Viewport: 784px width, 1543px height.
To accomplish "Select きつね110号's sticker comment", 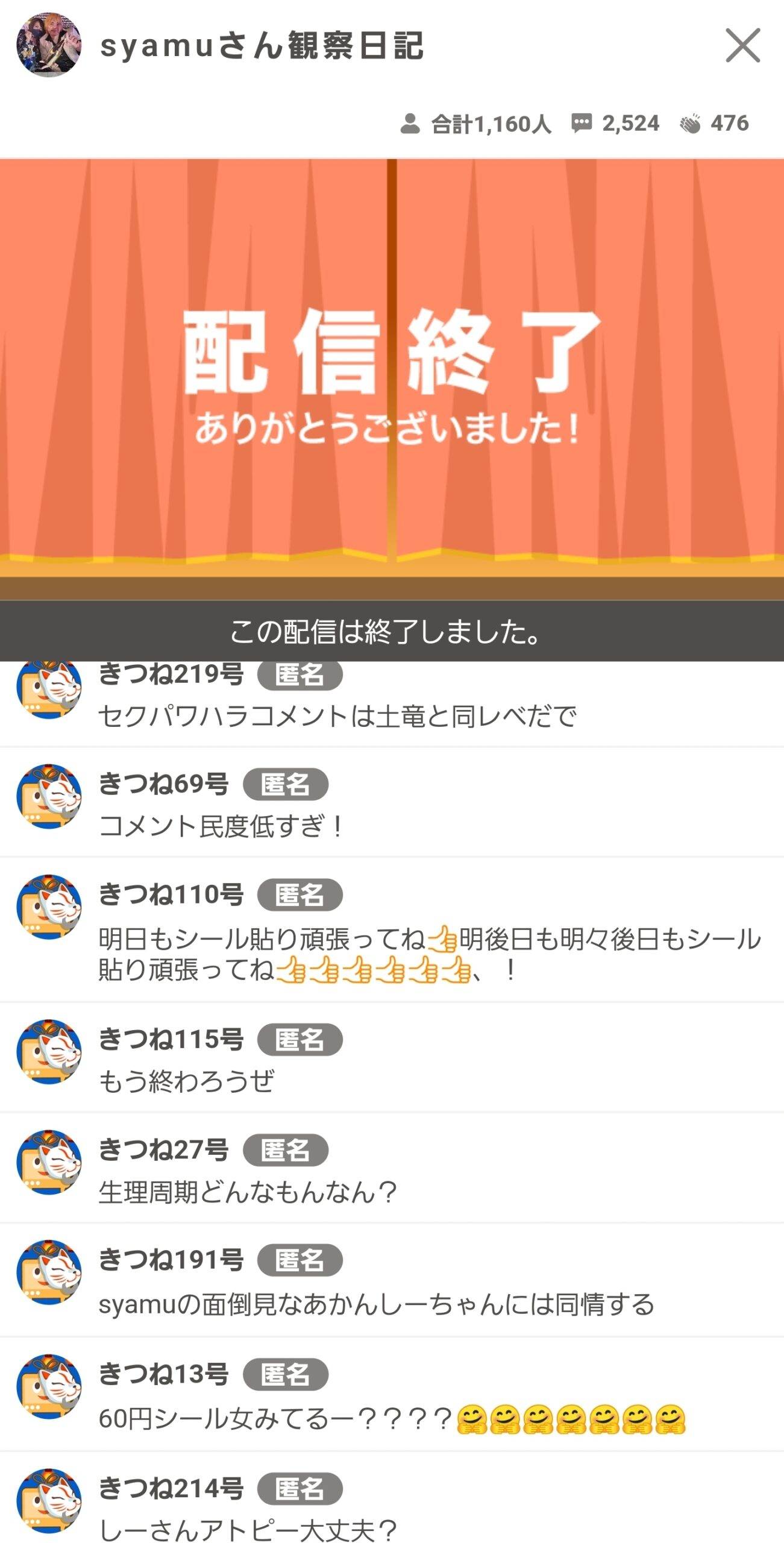I will tap(429, 954).
